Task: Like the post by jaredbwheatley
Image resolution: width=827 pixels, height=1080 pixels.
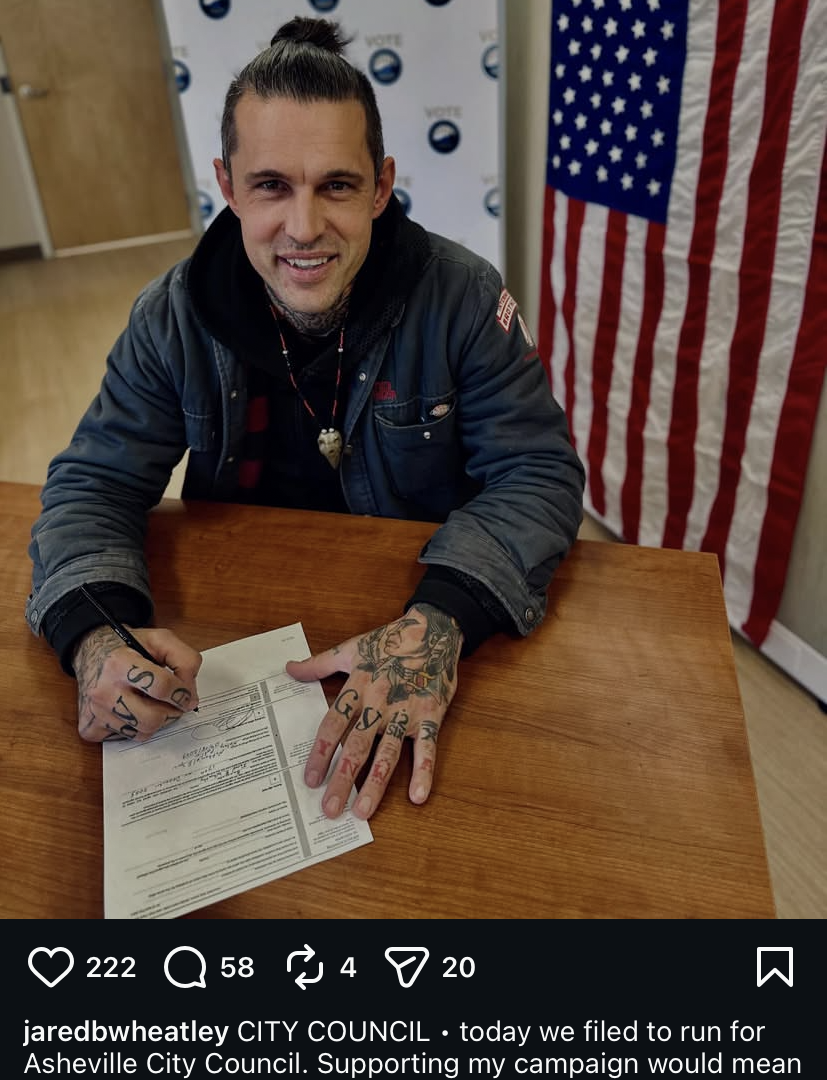Action: pyautogui.click(x=50, y=967)
